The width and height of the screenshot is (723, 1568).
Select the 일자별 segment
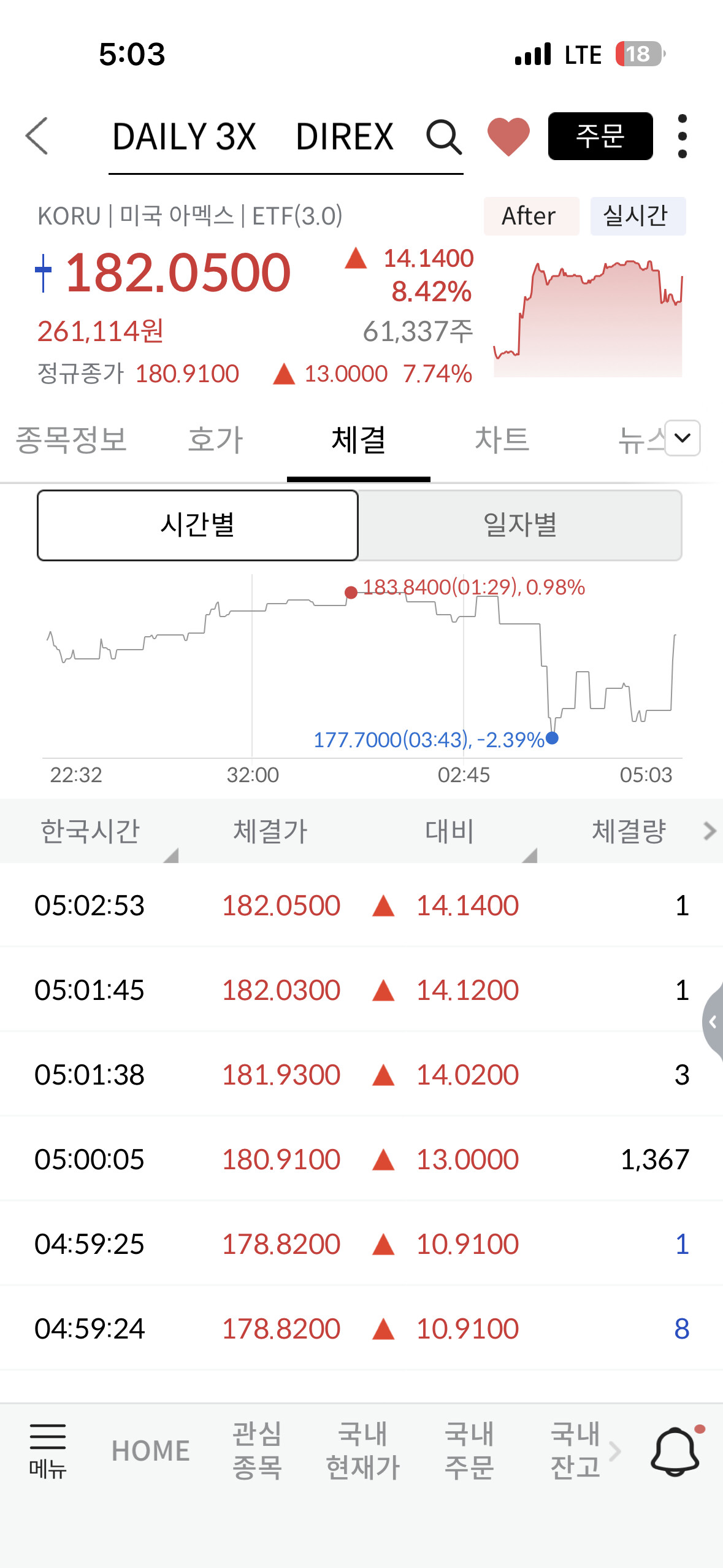(x=519, y=525)
